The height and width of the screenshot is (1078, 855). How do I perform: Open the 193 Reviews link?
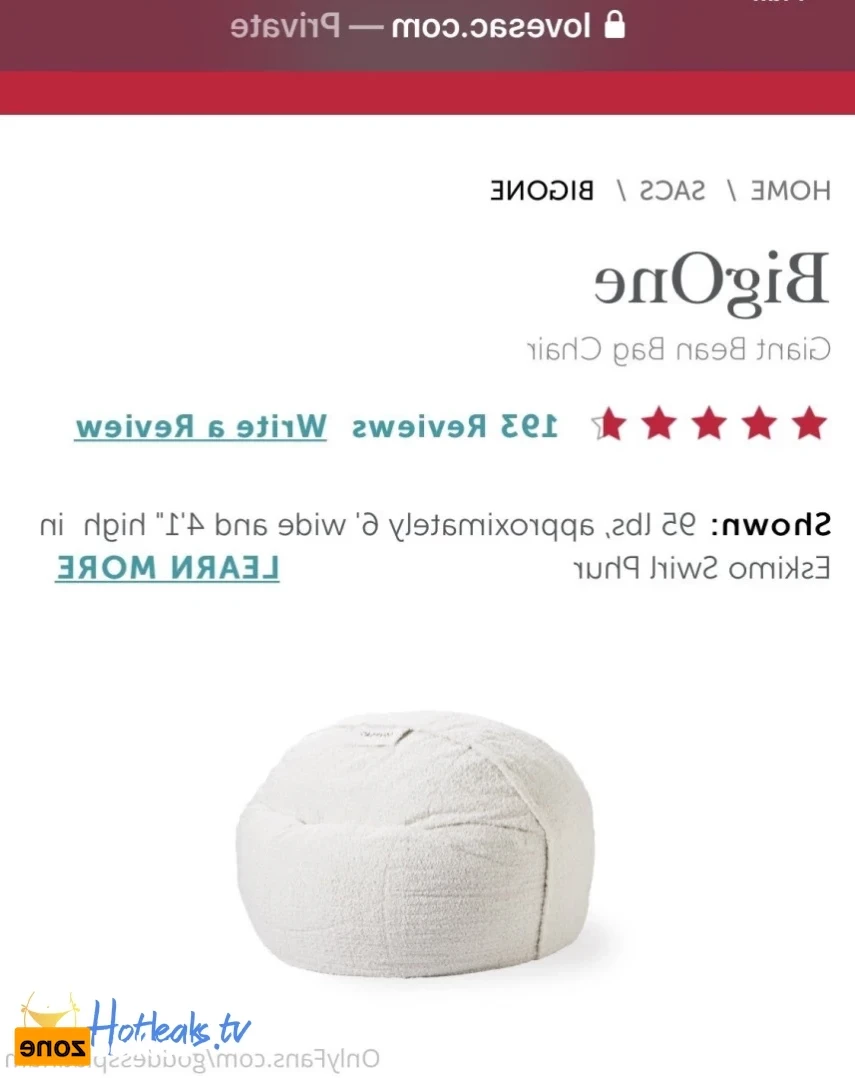point(455,426)
